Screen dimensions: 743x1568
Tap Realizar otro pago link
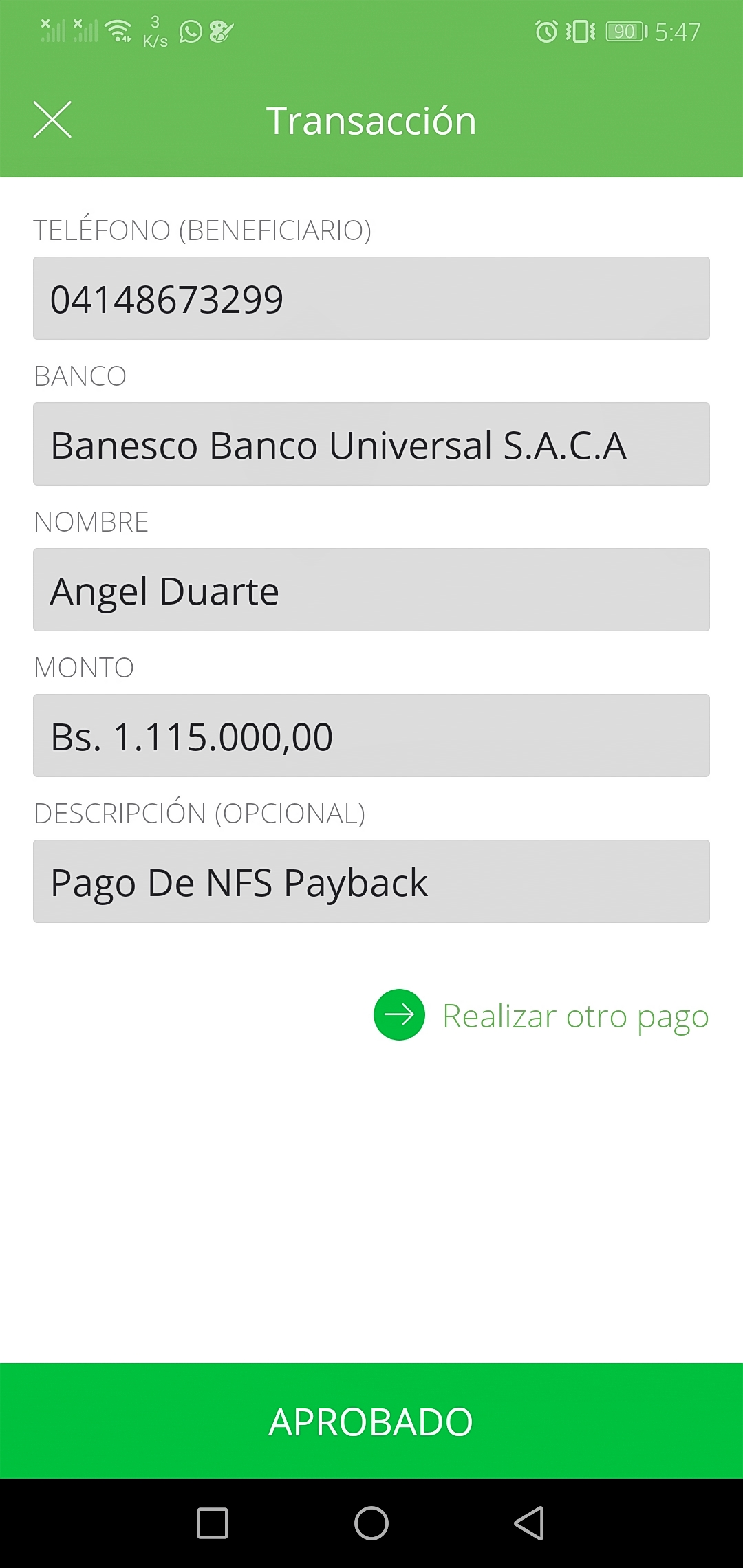pyautogui.click(x=575, y=1016)
